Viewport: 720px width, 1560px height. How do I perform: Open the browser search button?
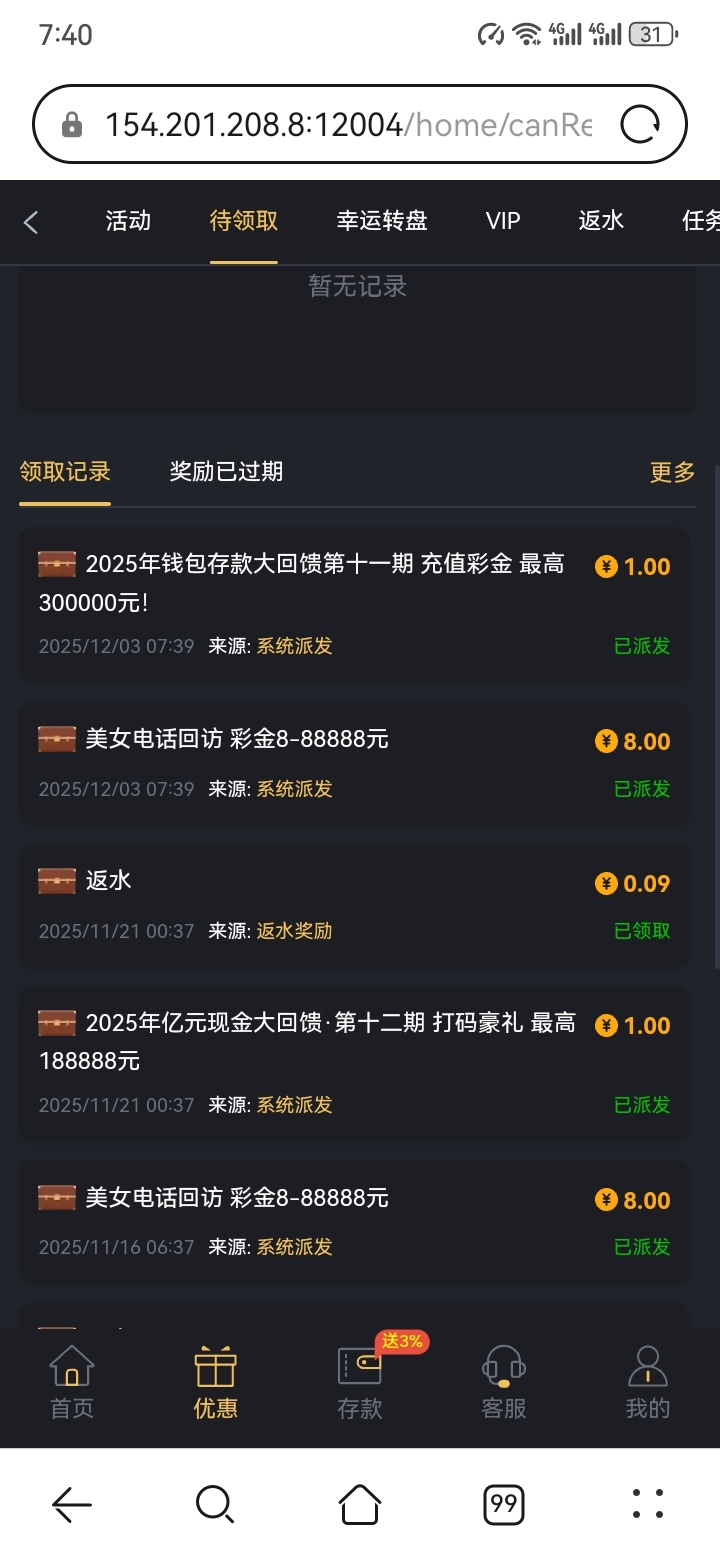pos(215,1503)
